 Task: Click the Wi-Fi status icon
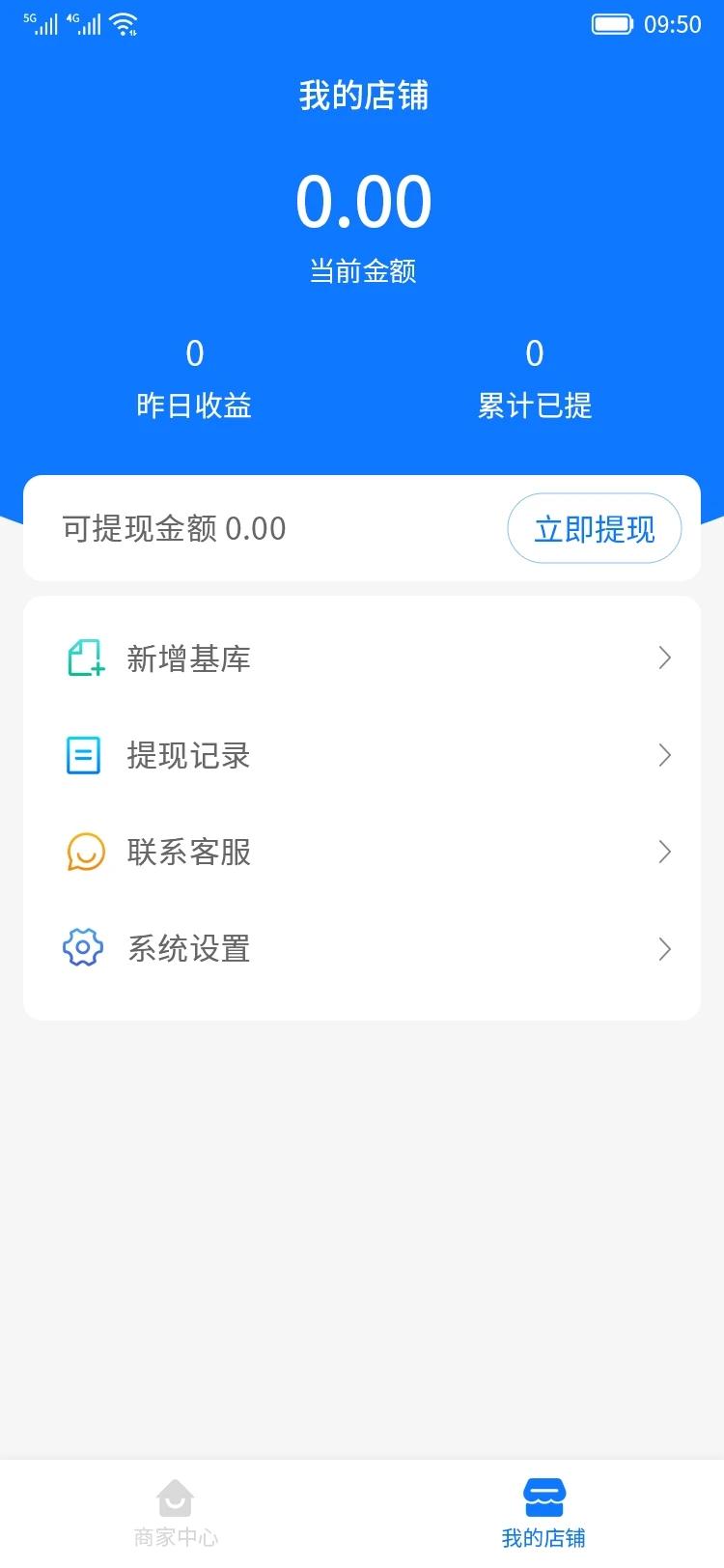[x=122, y=22]
